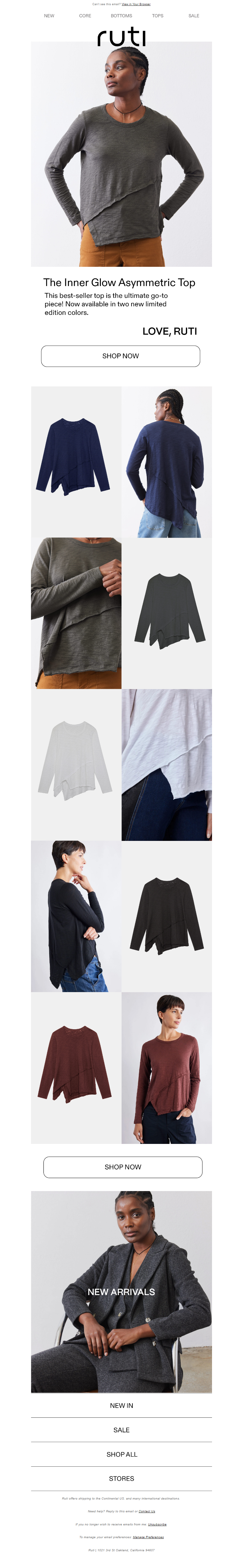
Task: Browse the SALE navigation link
Action: pyautogui.click(x=194, y=16)
